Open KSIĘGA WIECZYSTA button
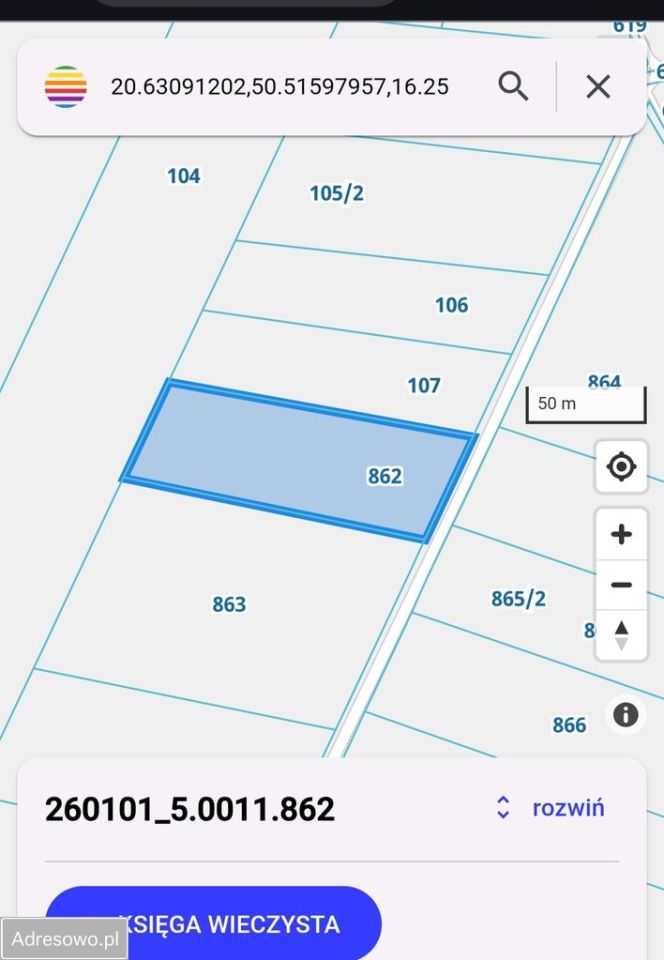The image size is (664, 960). (214, 924)
